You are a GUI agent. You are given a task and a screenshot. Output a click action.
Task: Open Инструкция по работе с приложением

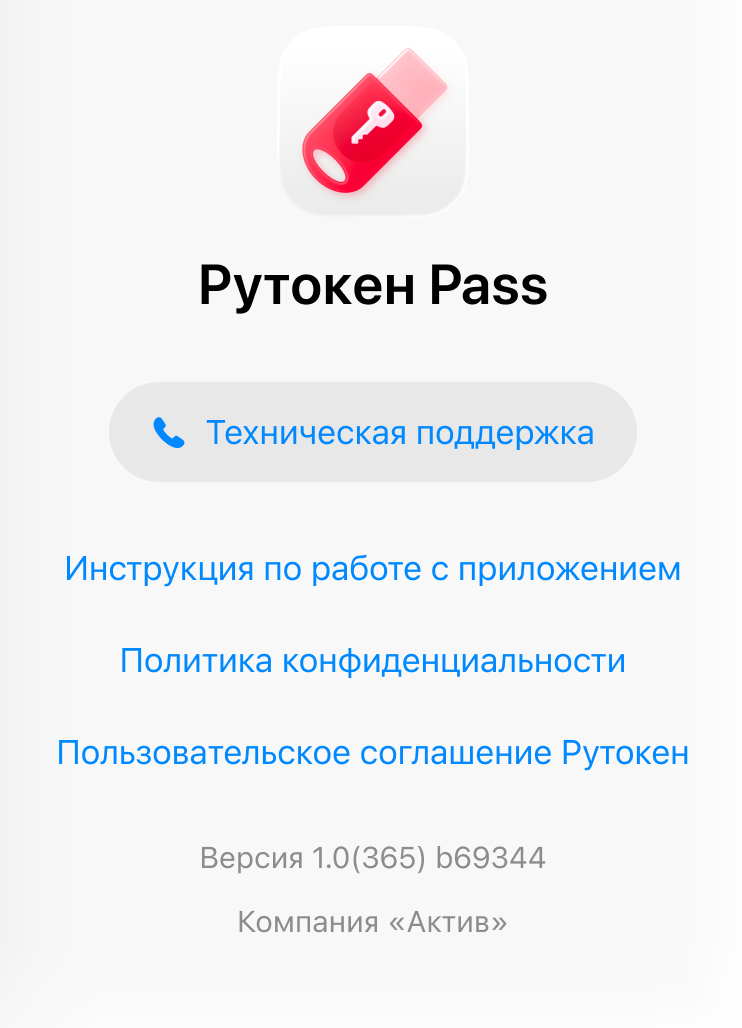coord(372,569)
